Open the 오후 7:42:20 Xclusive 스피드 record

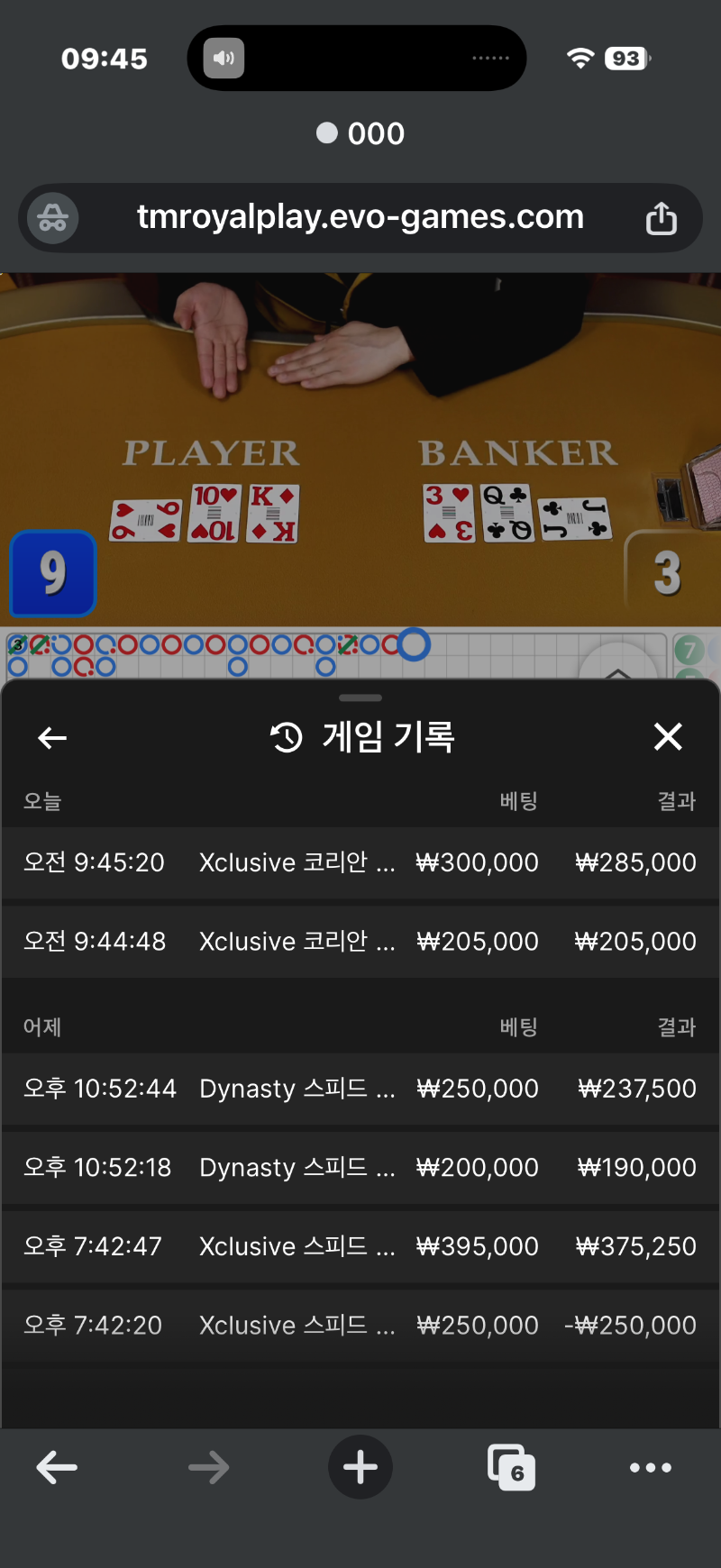pyautogui.click(x=360, y=1326)
